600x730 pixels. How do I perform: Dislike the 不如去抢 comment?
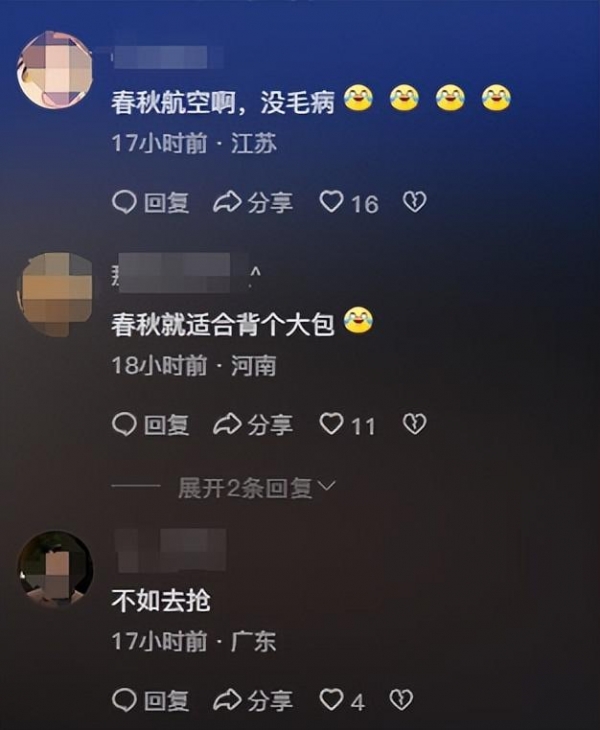401,699
